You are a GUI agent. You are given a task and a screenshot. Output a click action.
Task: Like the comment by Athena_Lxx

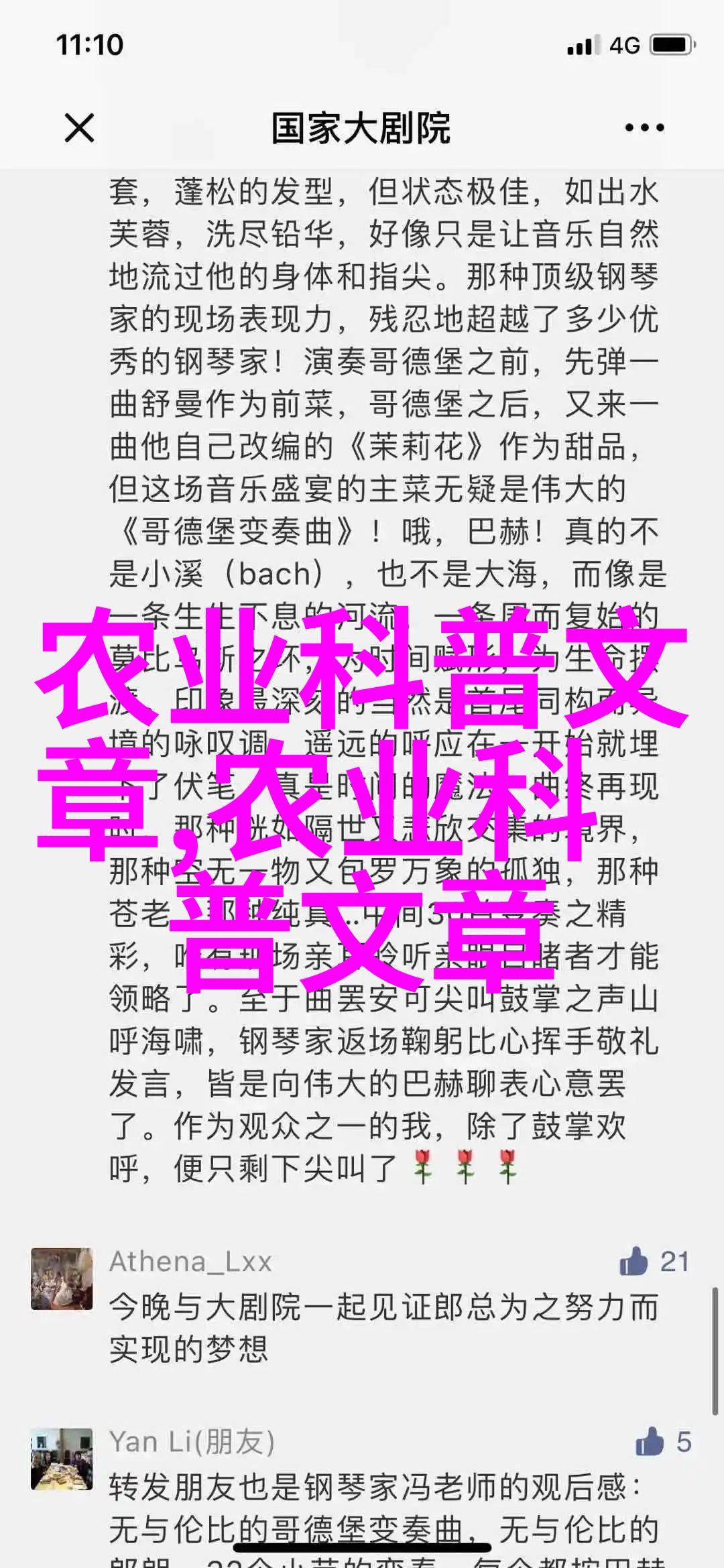634,1262
